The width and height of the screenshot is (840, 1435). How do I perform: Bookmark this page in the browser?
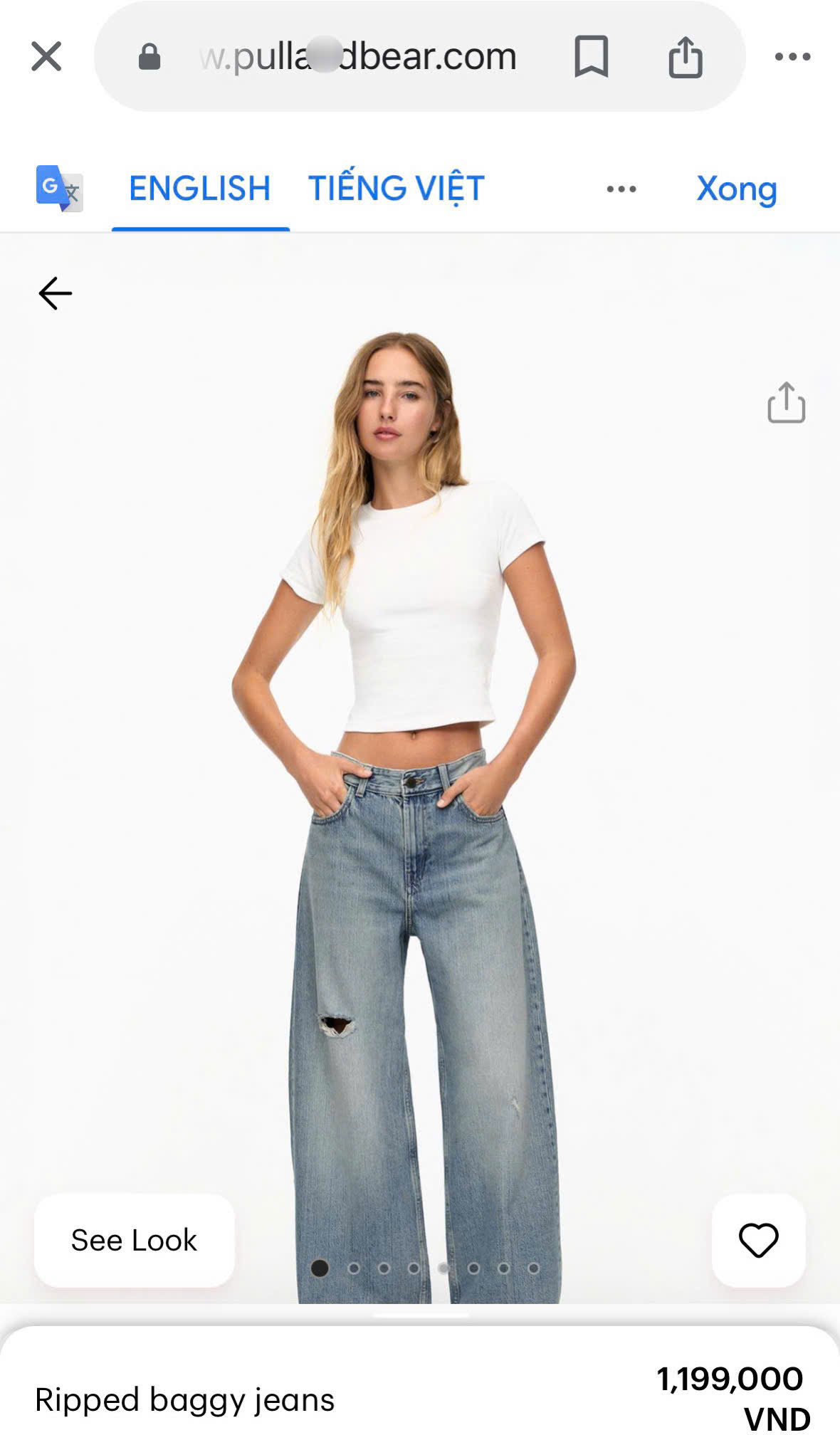[591, 56]
